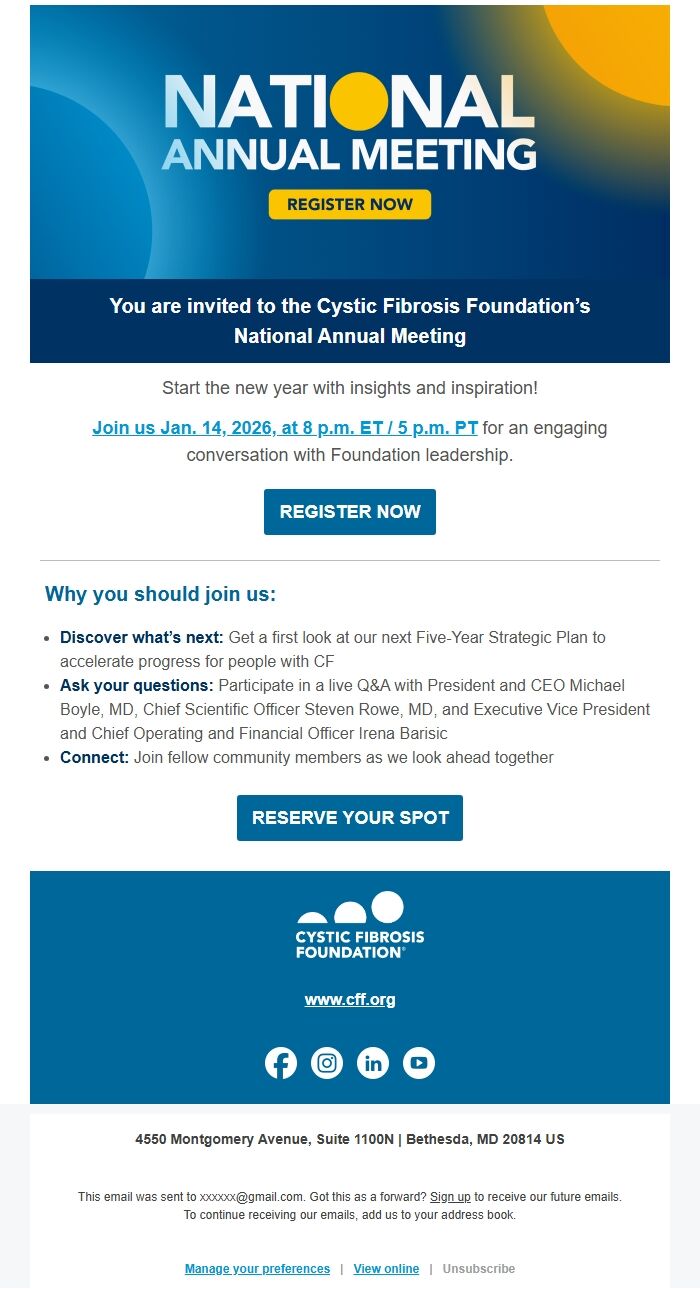Open the Foundation's YouTube channel
This screenshot has width=700, height=1289.
point(419,1063)
